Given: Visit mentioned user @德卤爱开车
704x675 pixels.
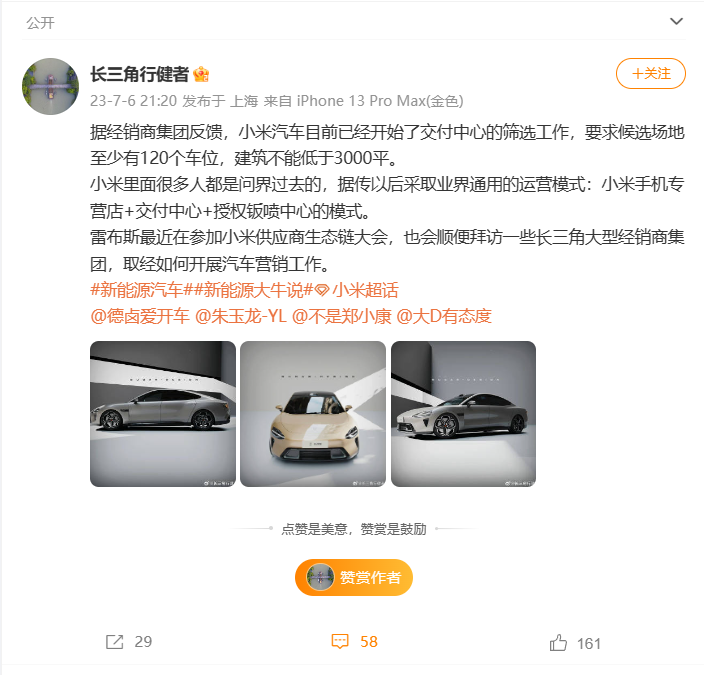Looking at the screenshot, I should click(x=138, y=316).
